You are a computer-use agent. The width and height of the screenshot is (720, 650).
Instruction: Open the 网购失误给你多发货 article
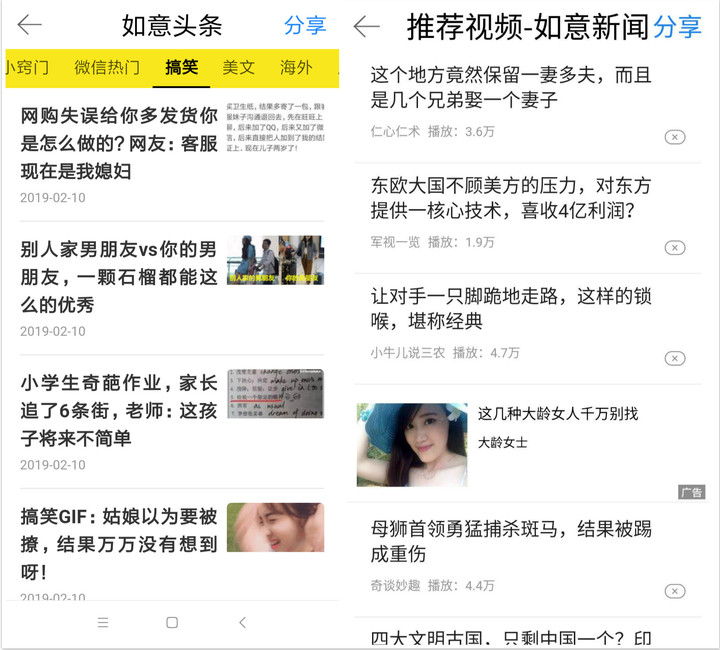[120, 142]
